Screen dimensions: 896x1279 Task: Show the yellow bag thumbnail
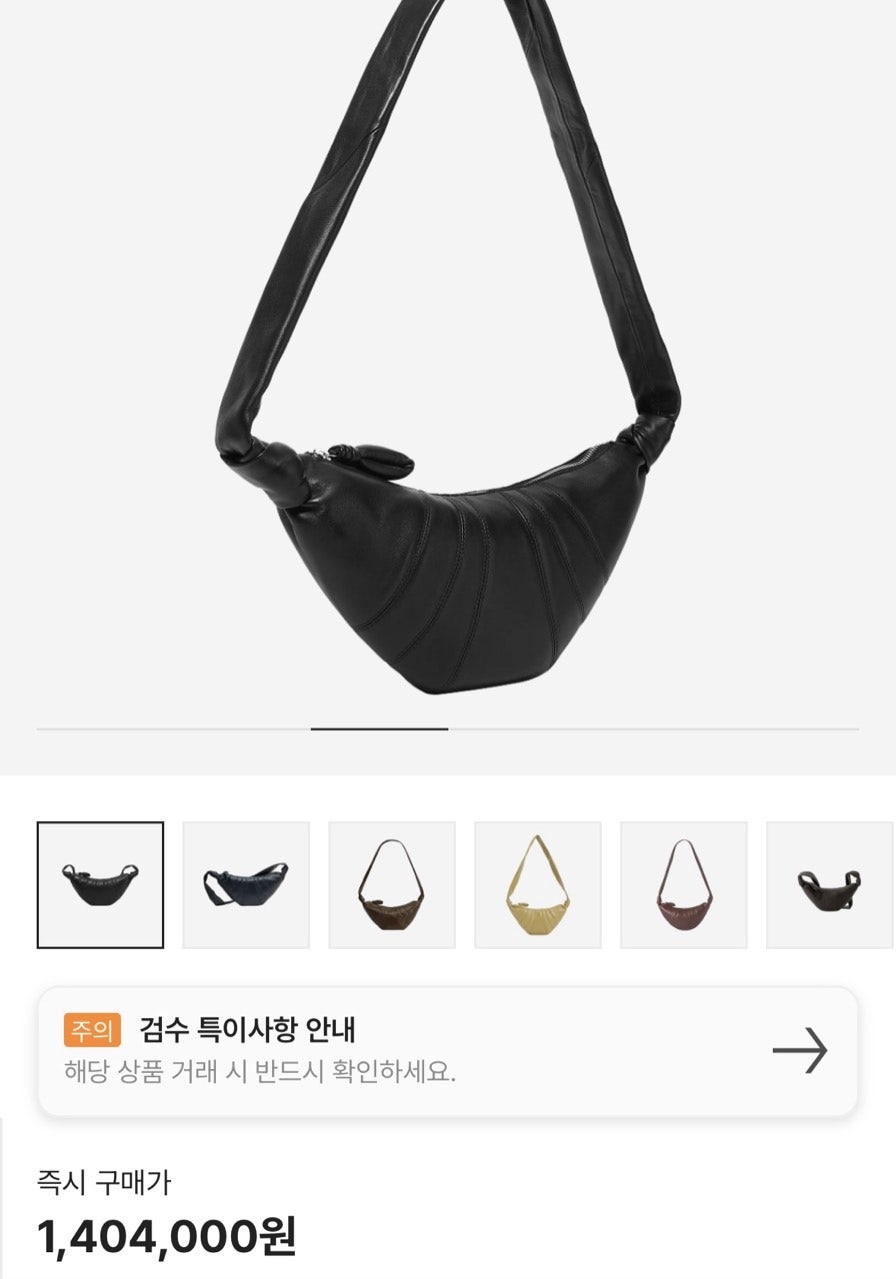538,885
